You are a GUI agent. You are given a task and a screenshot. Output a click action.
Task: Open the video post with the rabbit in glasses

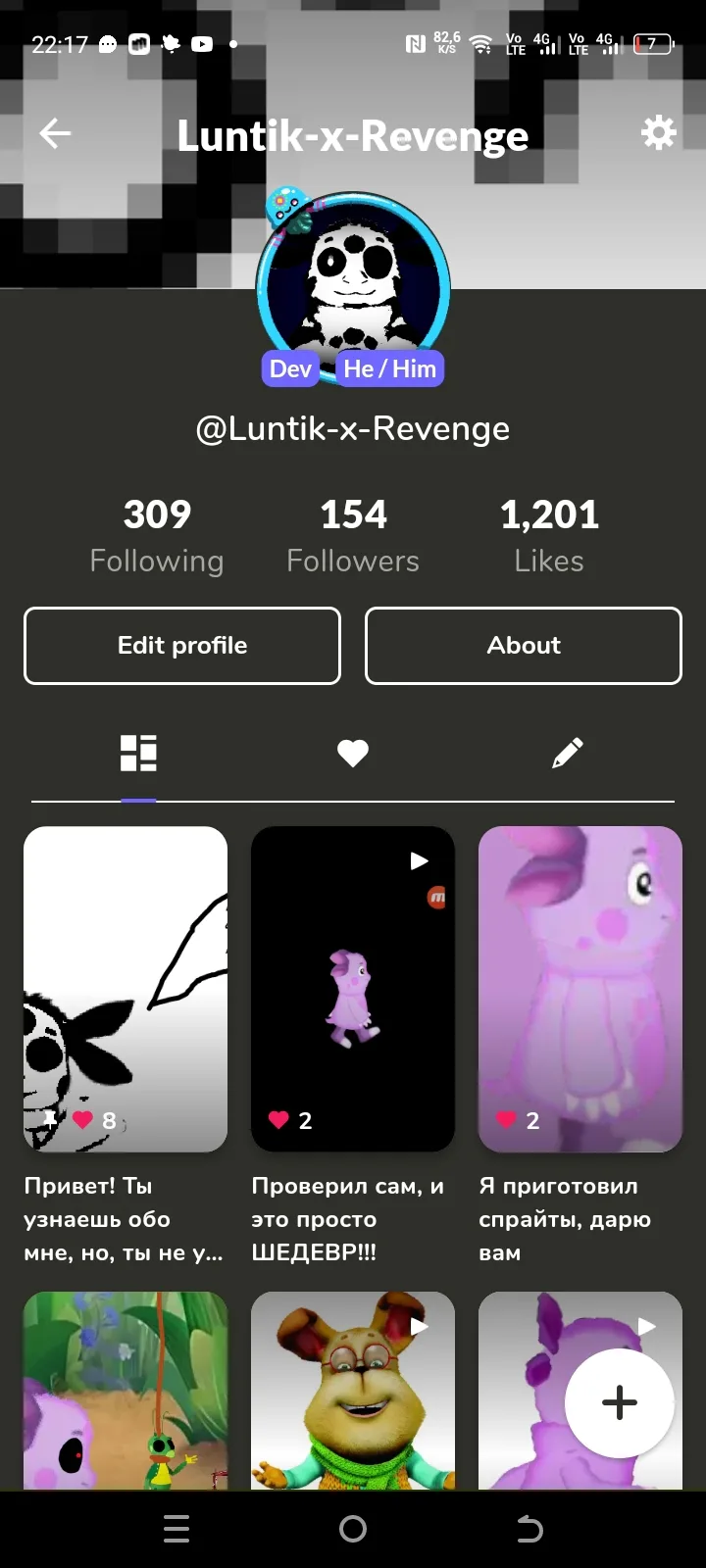coord(353,1390)
